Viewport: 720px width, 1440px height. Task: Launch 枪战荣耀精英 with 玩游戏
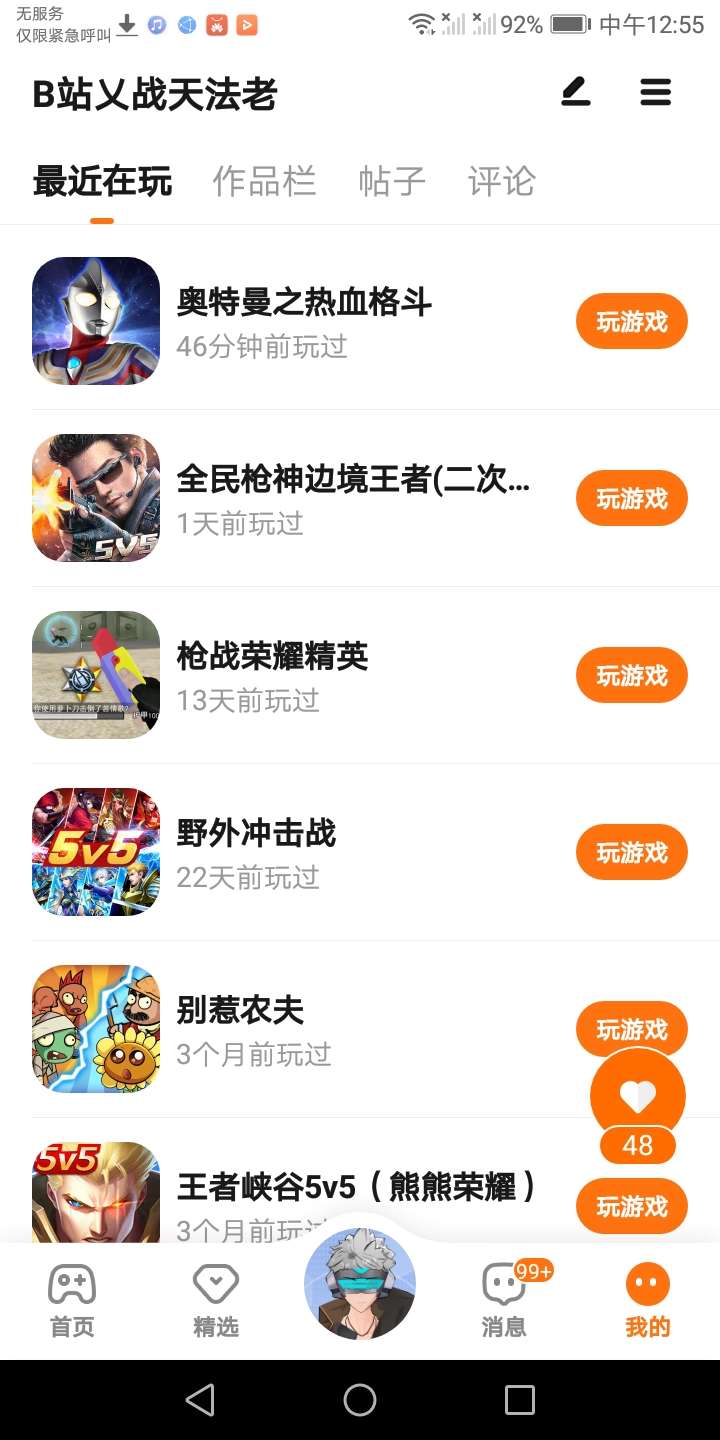click(x=631, y=675)
